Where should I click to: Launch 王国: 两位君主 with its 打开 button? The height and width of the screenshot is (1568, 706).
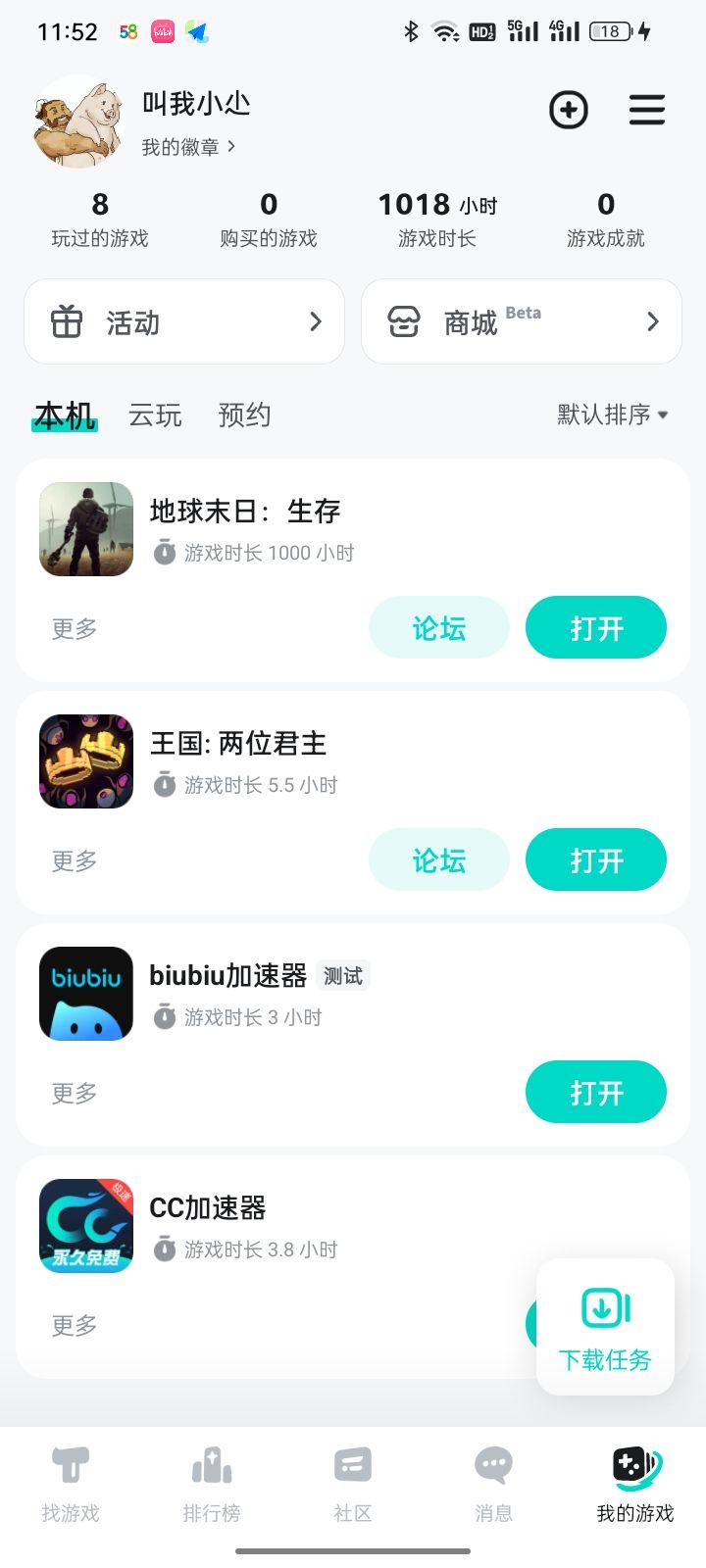coord(595,859)
